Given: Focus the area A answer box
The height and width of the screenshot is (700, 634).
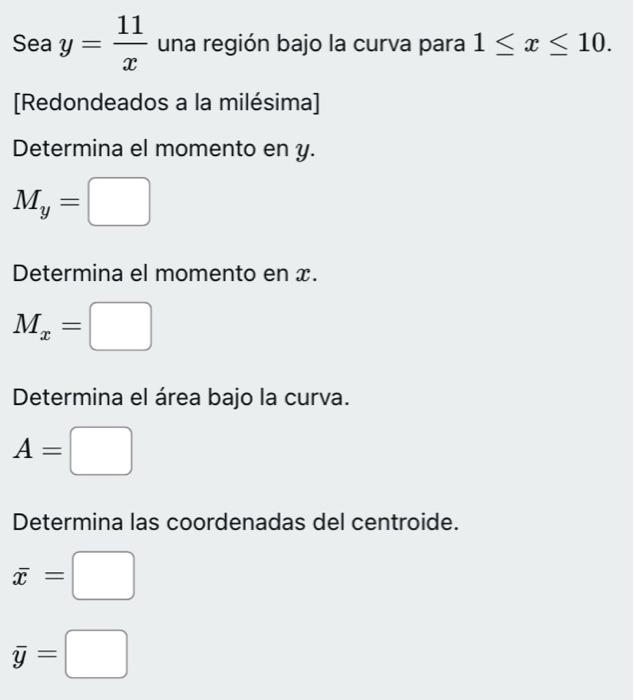Looking at the screenshot, I should tap(101, 451).
